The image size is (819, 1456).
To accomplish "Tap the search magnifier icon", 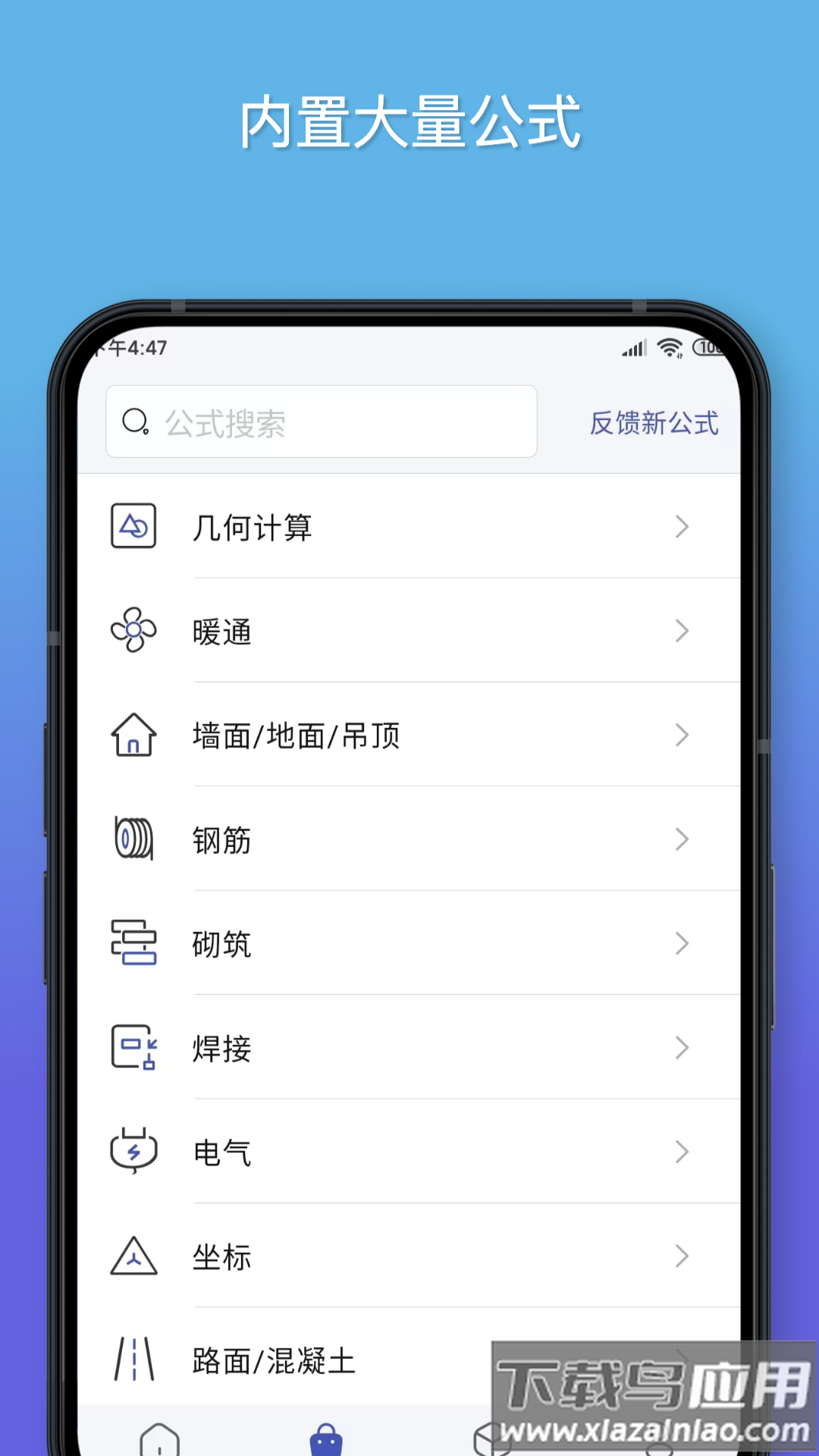I will point(135,422).
